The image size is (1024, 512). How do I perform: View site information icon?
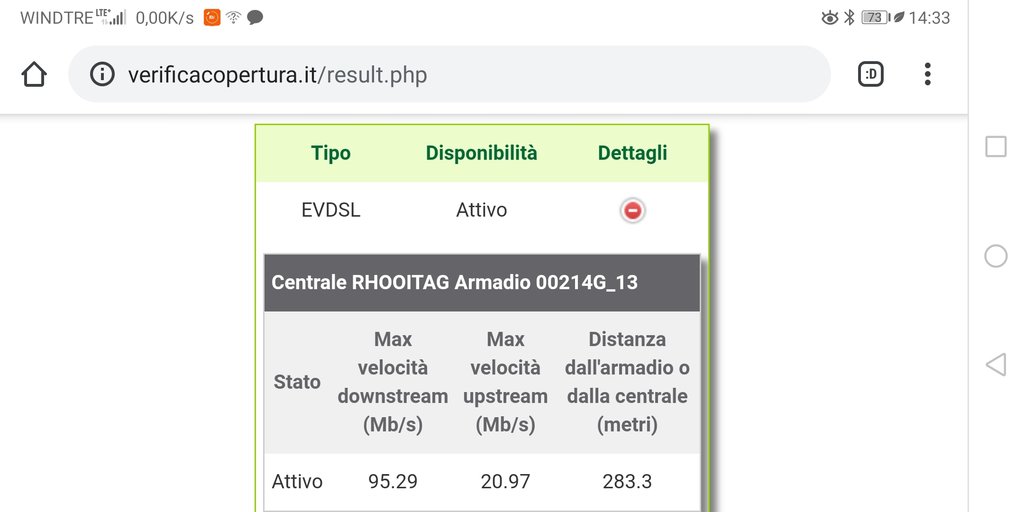[102, 75]
